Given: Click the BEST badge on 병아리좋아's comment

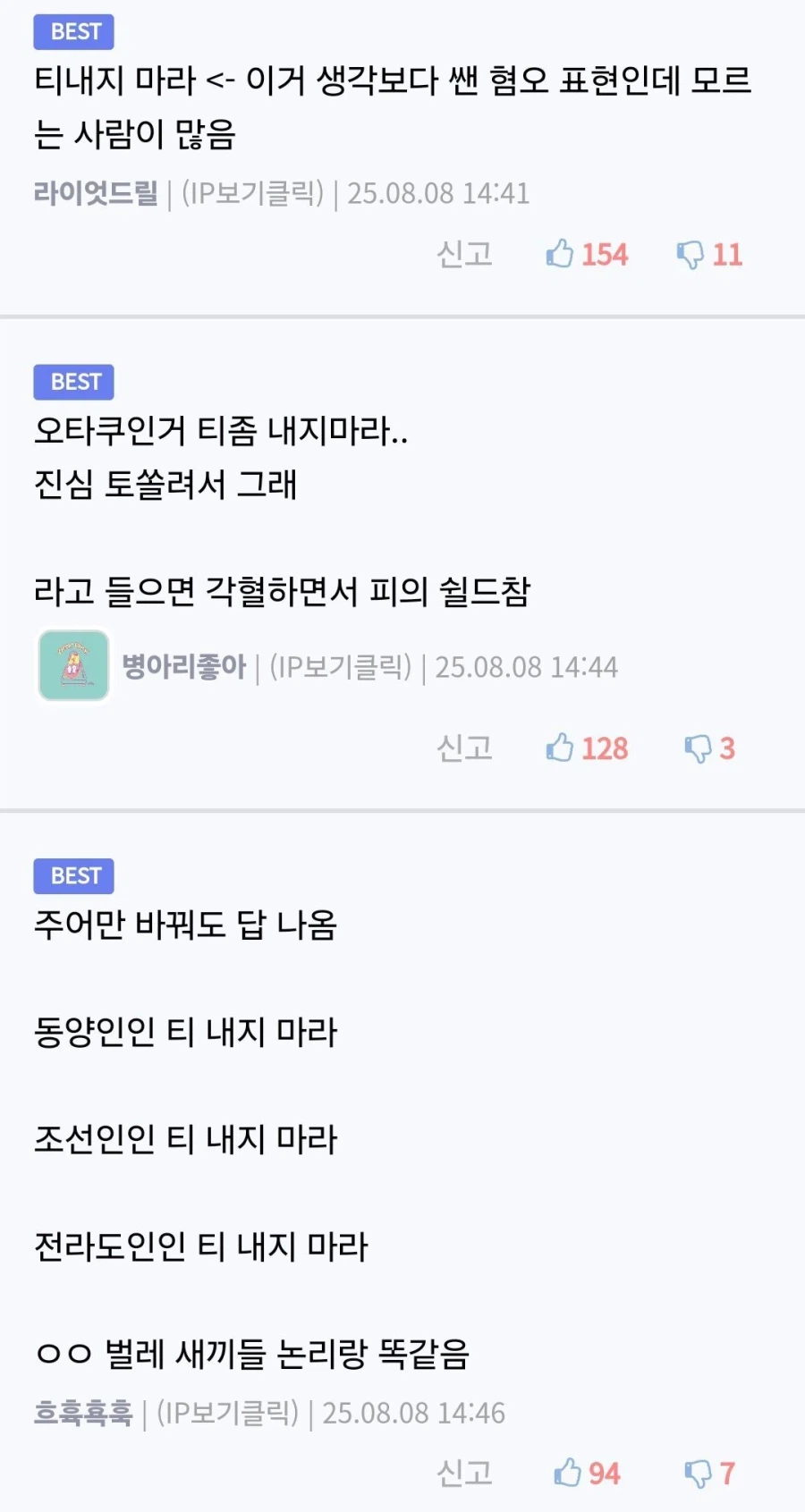Looking at the screenshot, I should pos(73,382).
